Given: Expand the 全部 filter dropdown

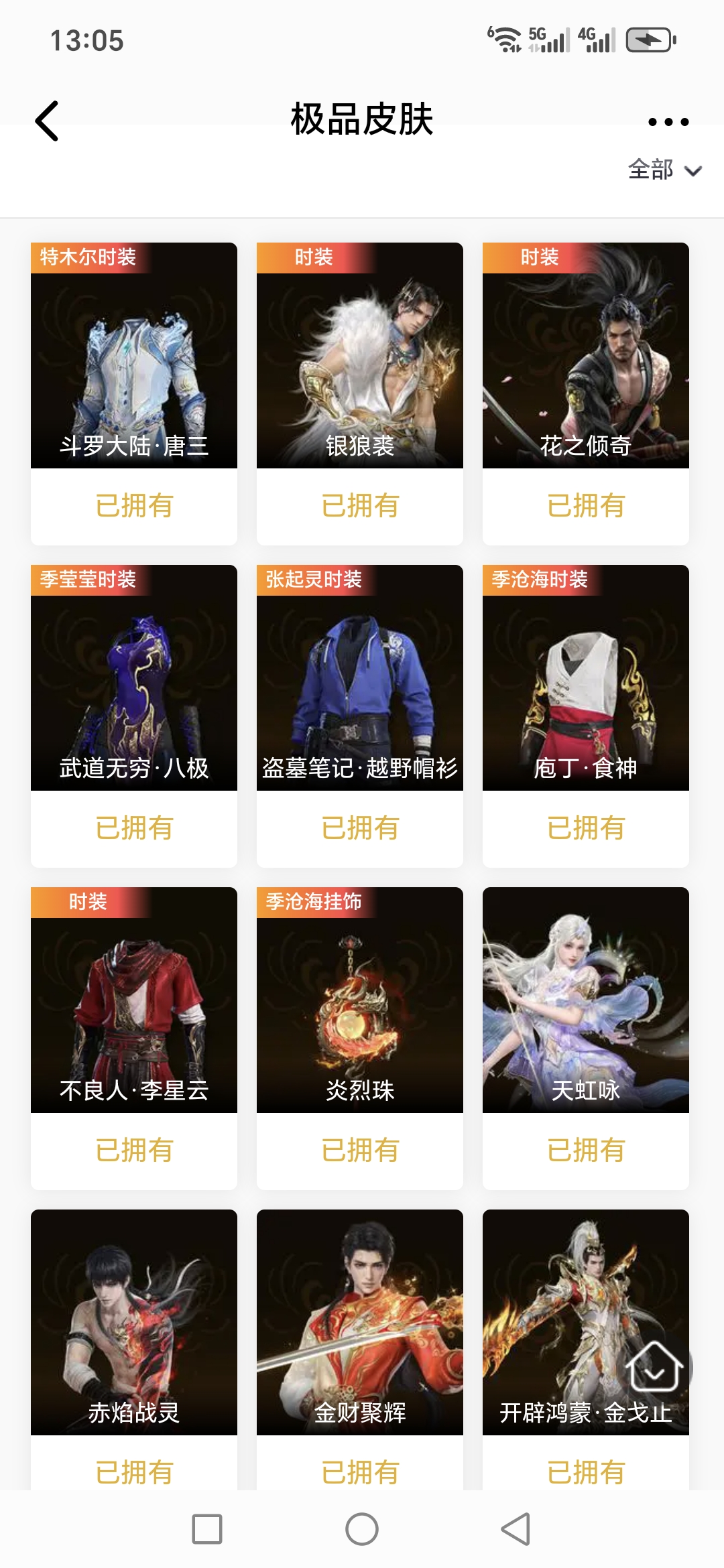Looking at the screenshot, I should 664,170.
